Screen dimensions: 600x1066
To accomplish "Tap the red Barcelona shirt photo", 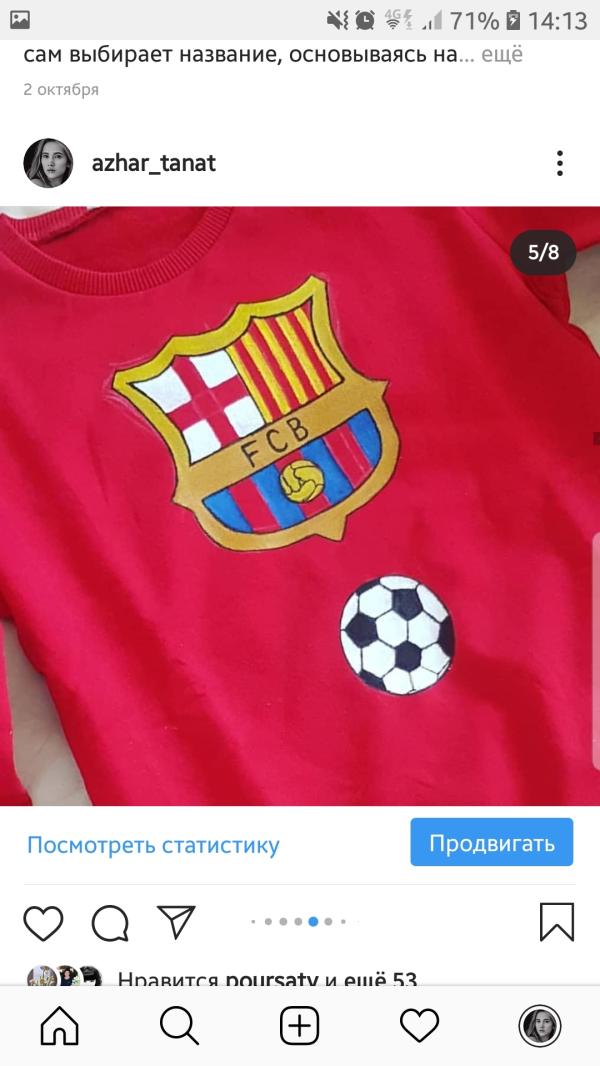I will 300,506.
